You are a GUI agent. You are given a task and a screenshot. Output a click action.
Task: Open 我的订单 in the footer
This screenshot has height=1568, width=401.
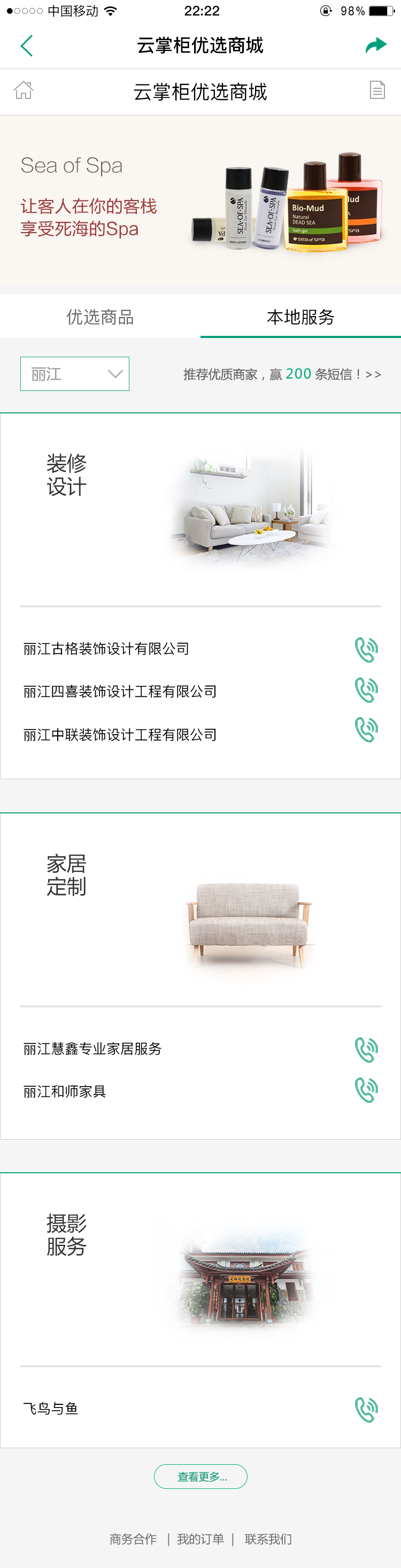[200, 1539]
